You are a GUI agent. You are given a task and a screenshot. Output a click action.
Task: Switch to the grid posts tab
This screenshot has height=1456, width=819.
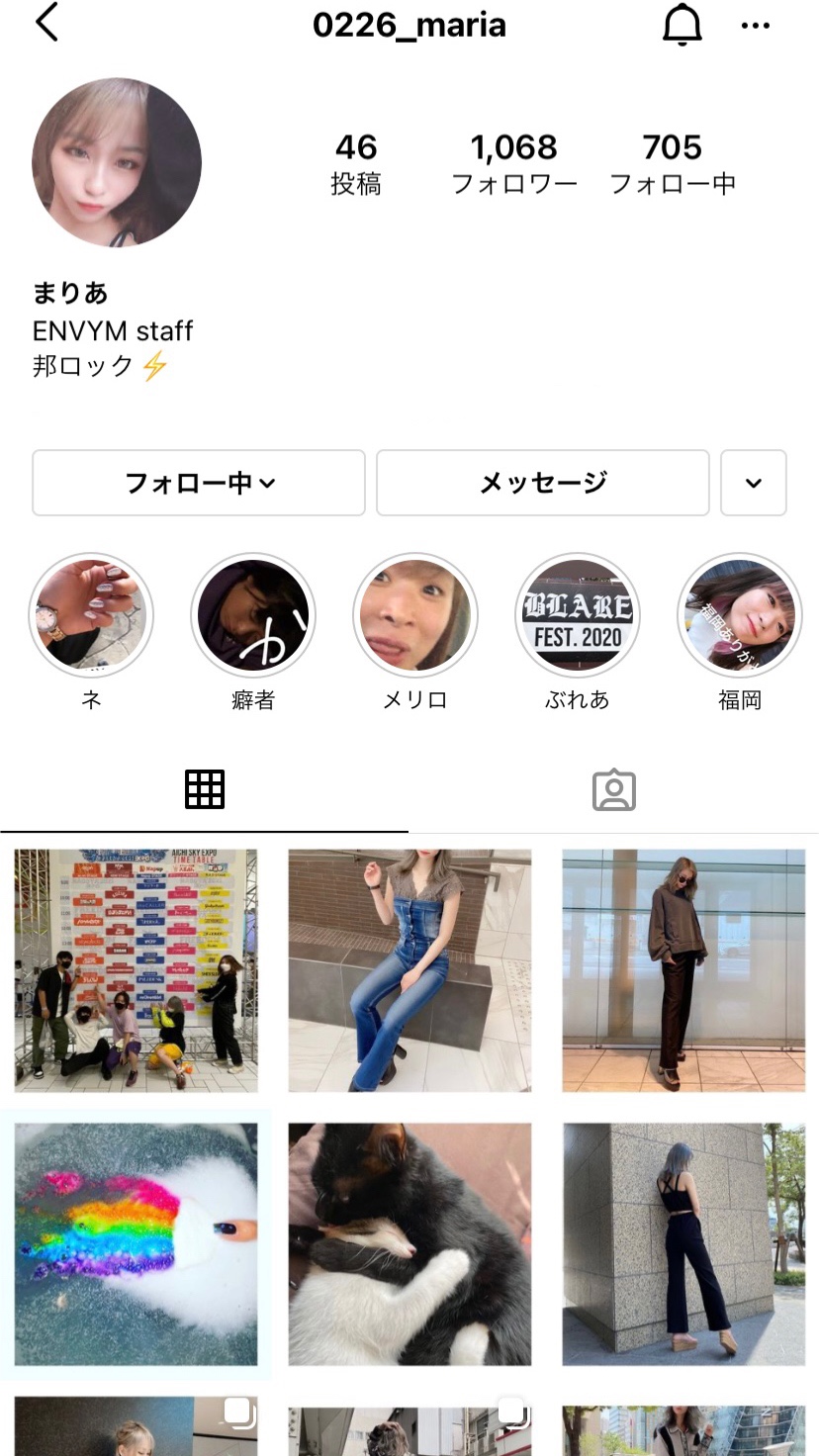coord(205,789)
